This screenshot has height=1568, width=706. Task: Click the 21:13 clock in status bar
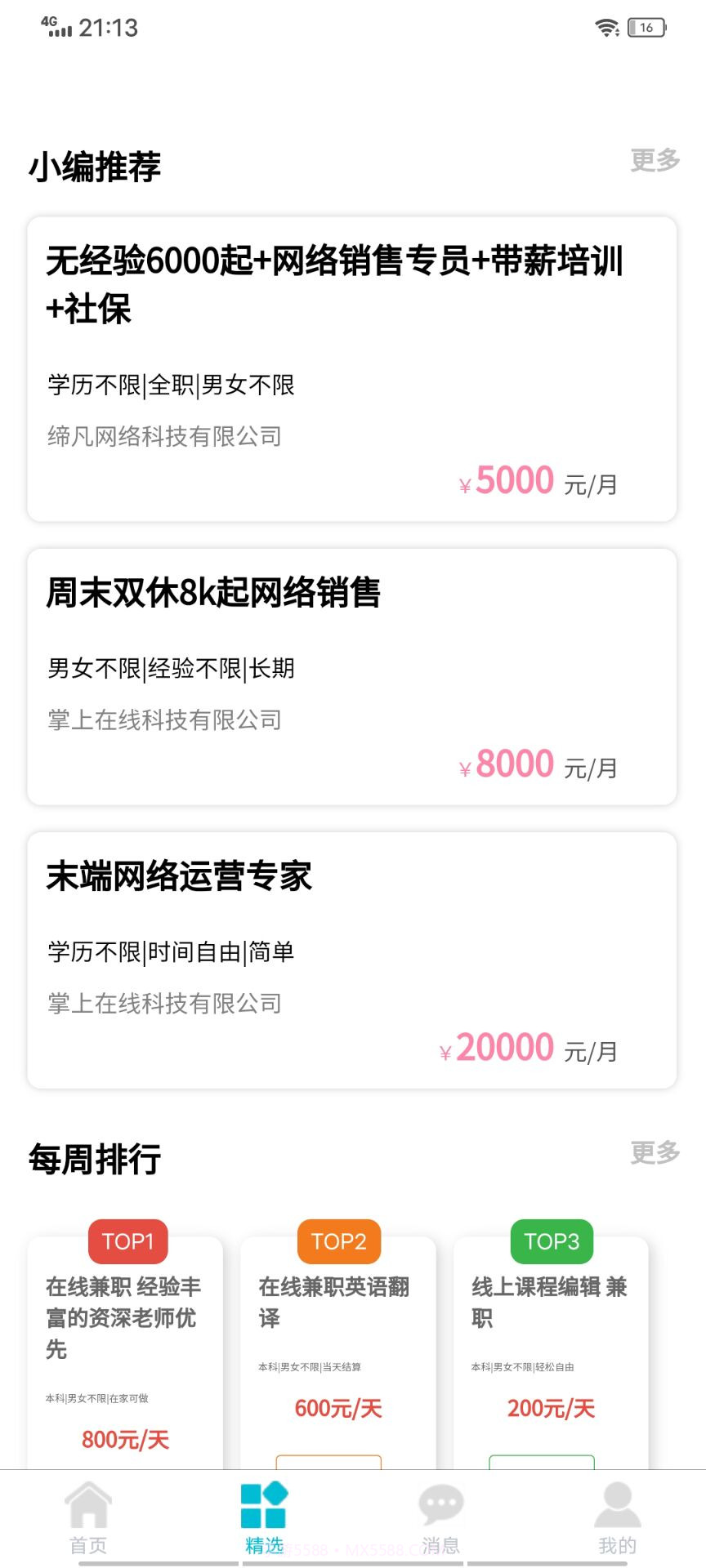click(109, 27)
